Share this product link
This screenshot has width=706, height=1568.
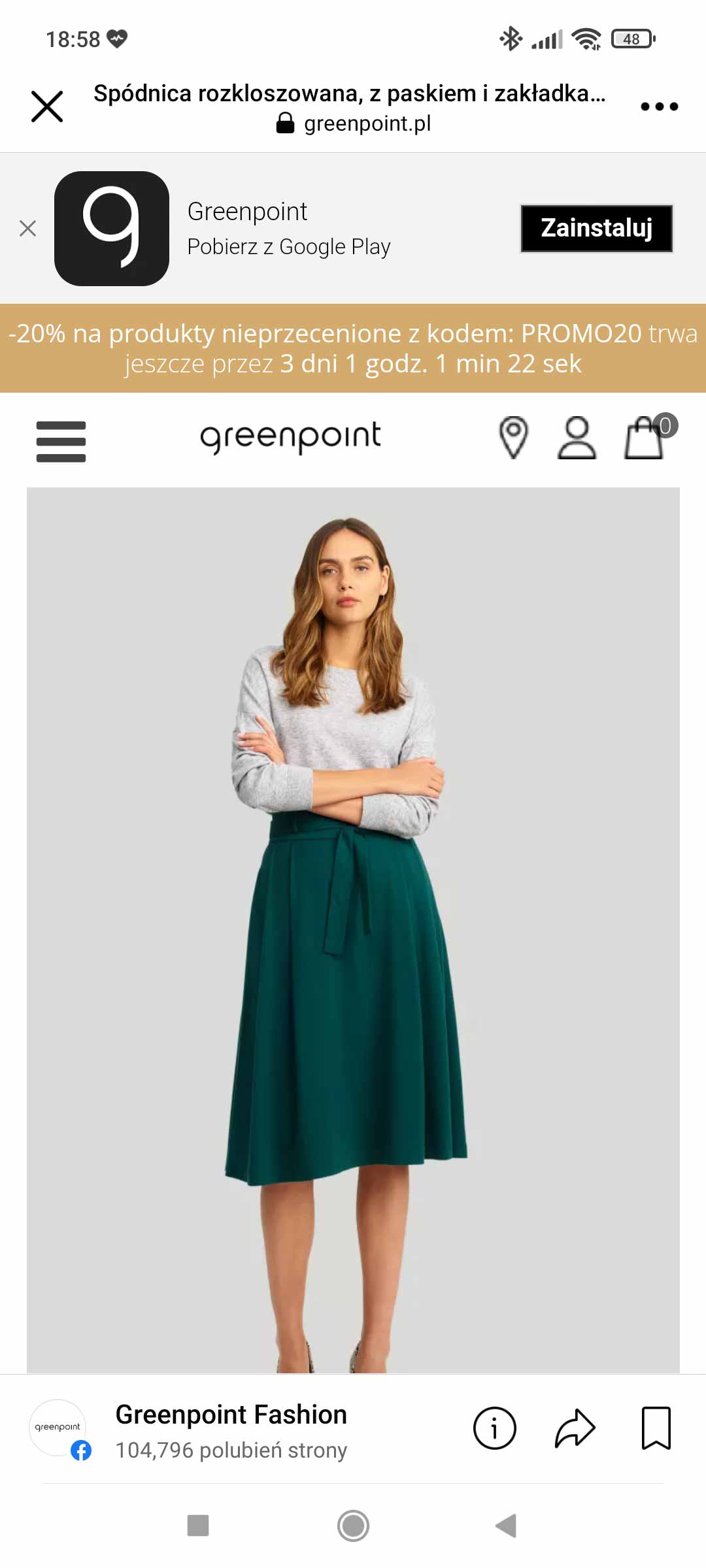pos(575,1428)
